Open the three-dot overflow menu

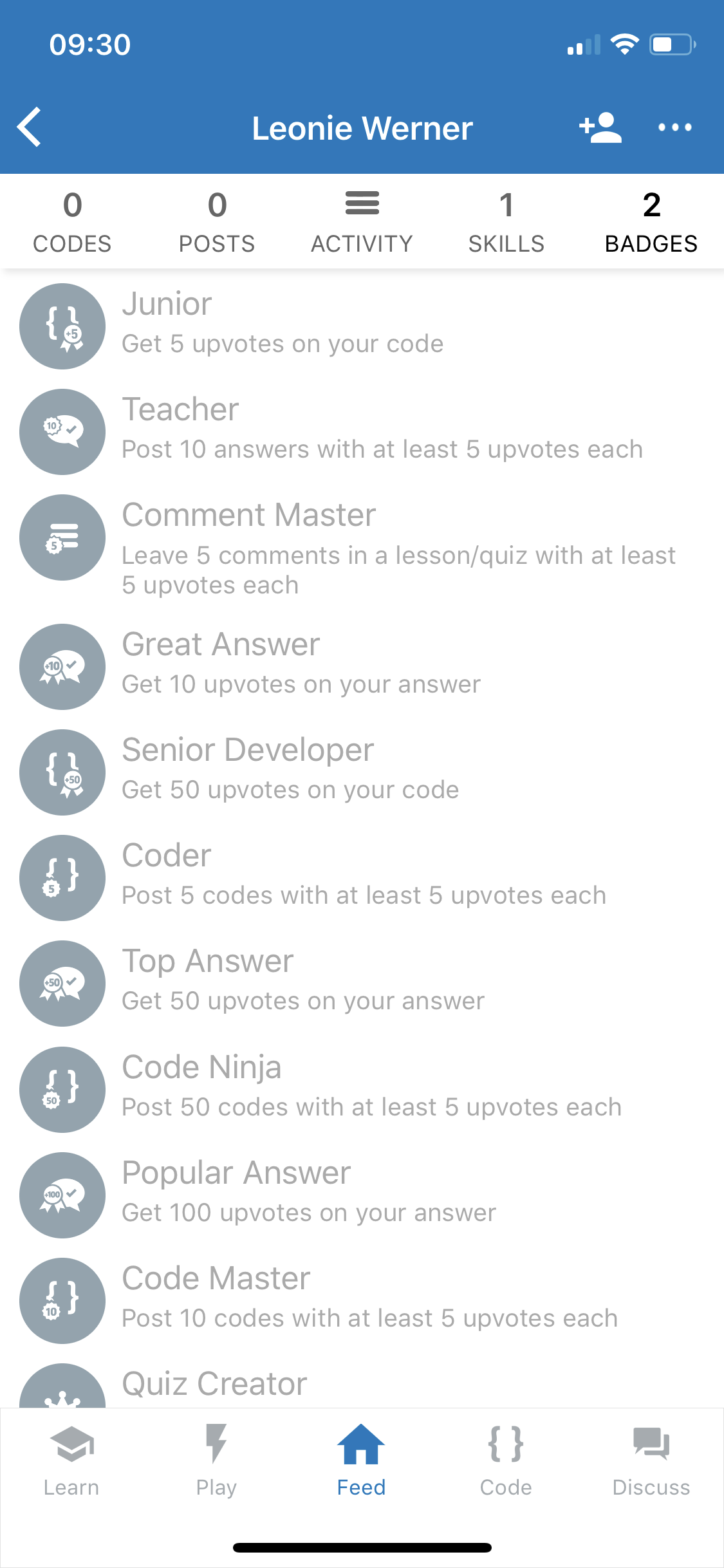click(674, 127)
